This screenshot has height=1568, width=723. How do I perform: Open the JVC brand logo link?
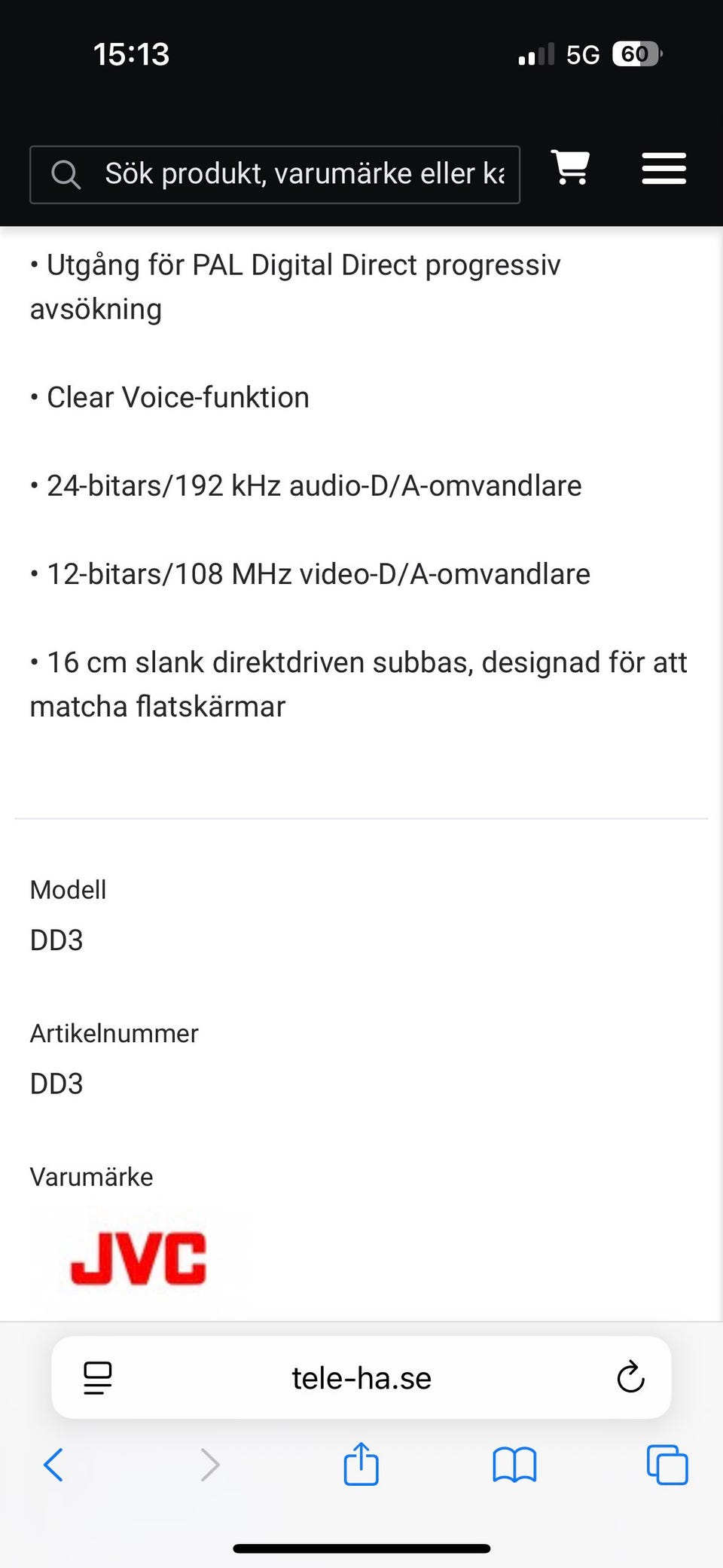pyautogui.click(x=139, y=1258)
